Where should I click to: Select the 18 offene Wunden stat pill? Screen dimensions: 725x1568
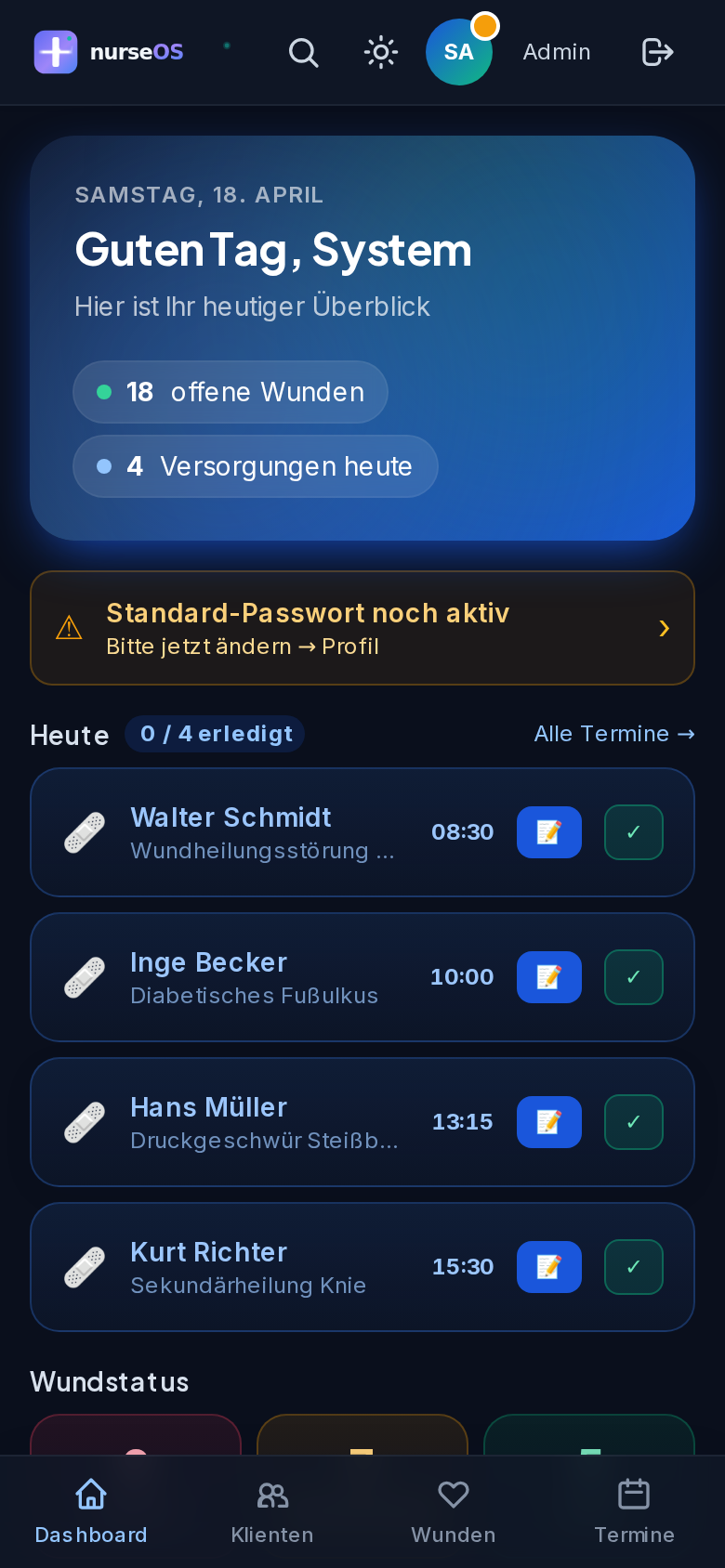(231, 392)
